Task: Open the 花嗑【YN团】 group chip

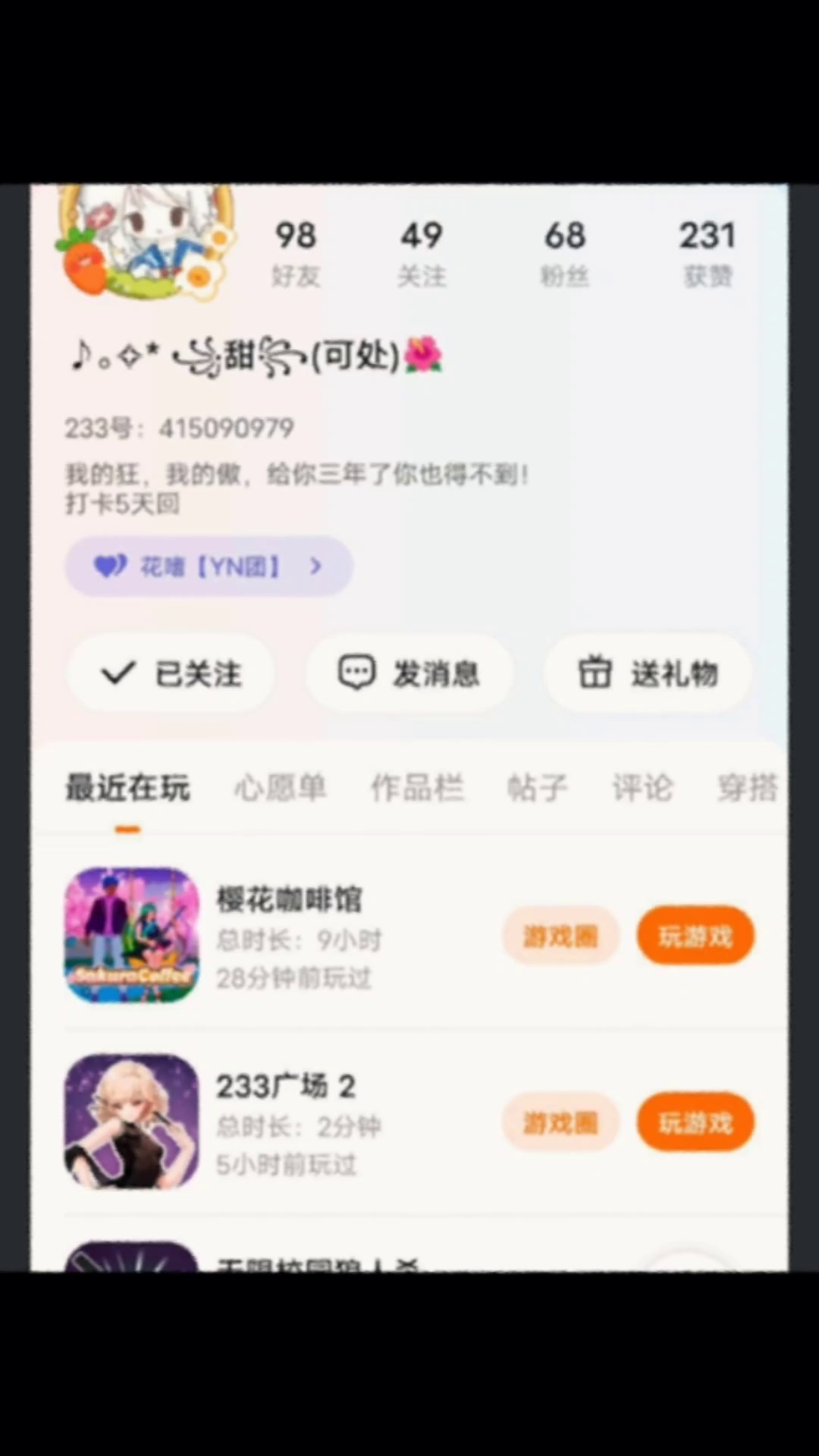Action: pyautogui.click(x=208, y=566)
